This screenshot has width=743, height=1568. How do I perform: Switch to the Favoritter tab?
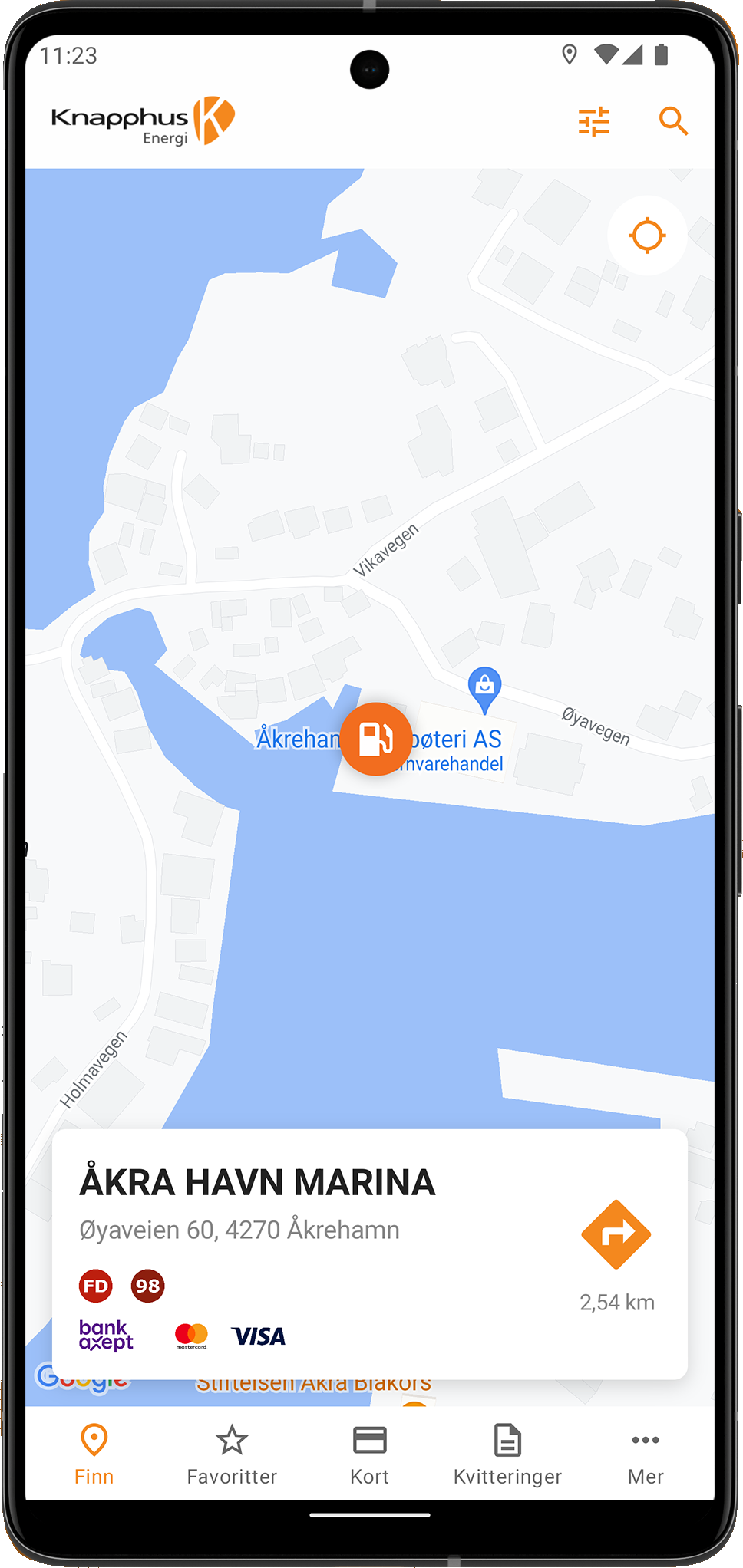[232, 1455]
